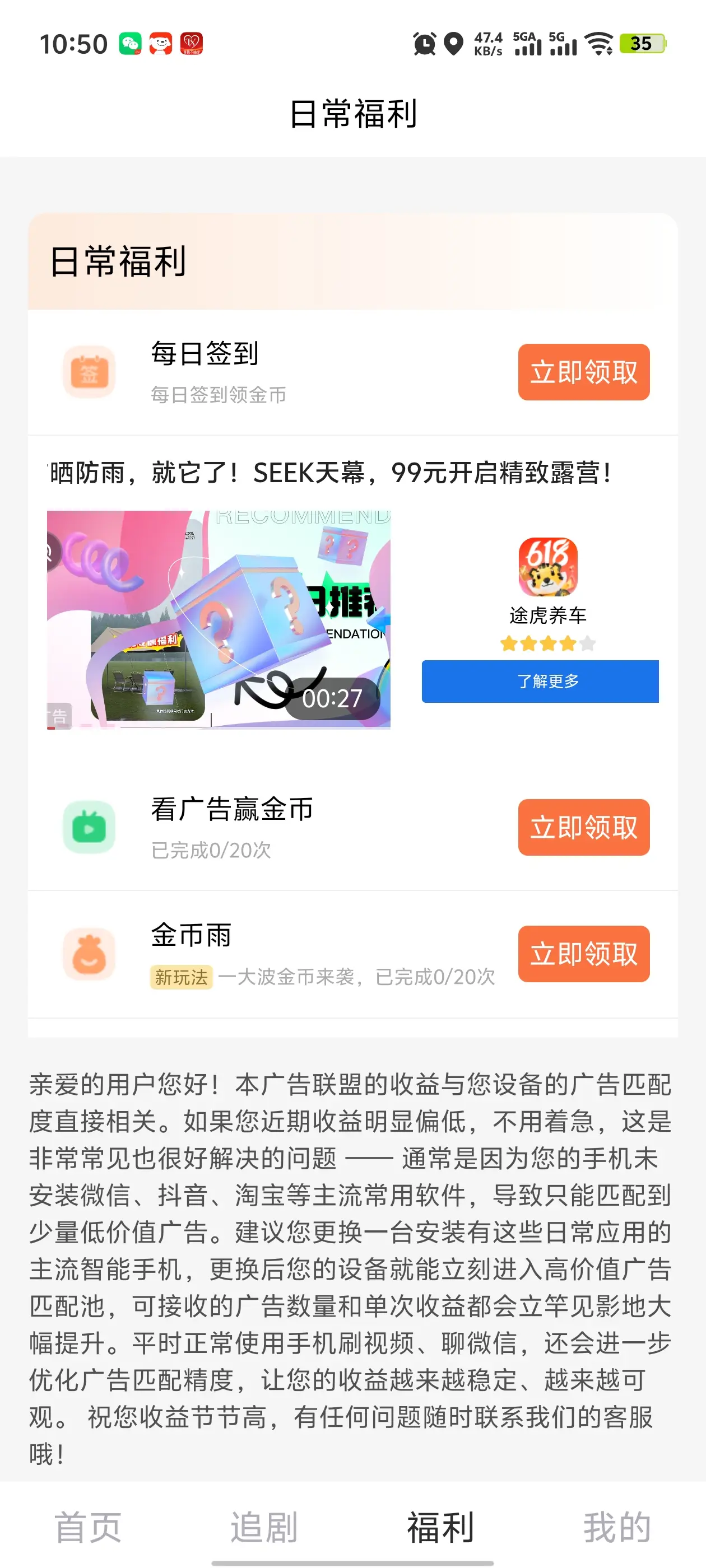Claim the 每日签到 daily check-in reward
This screenshot has width=706, height=1568.
coord(583,372)
